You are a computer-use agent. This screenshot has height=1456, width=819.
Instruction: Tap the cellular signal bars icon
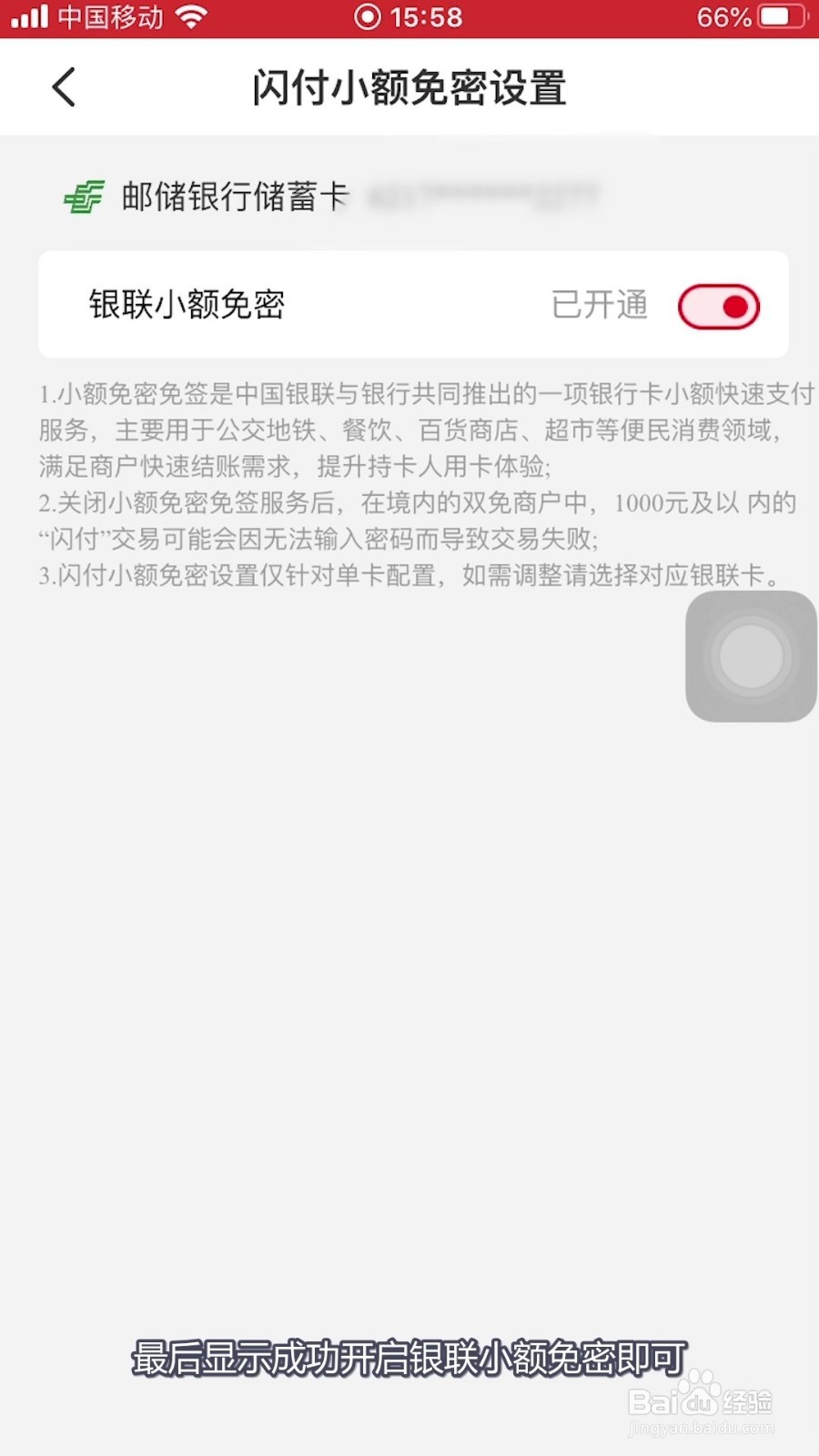(x=27, y=15)
